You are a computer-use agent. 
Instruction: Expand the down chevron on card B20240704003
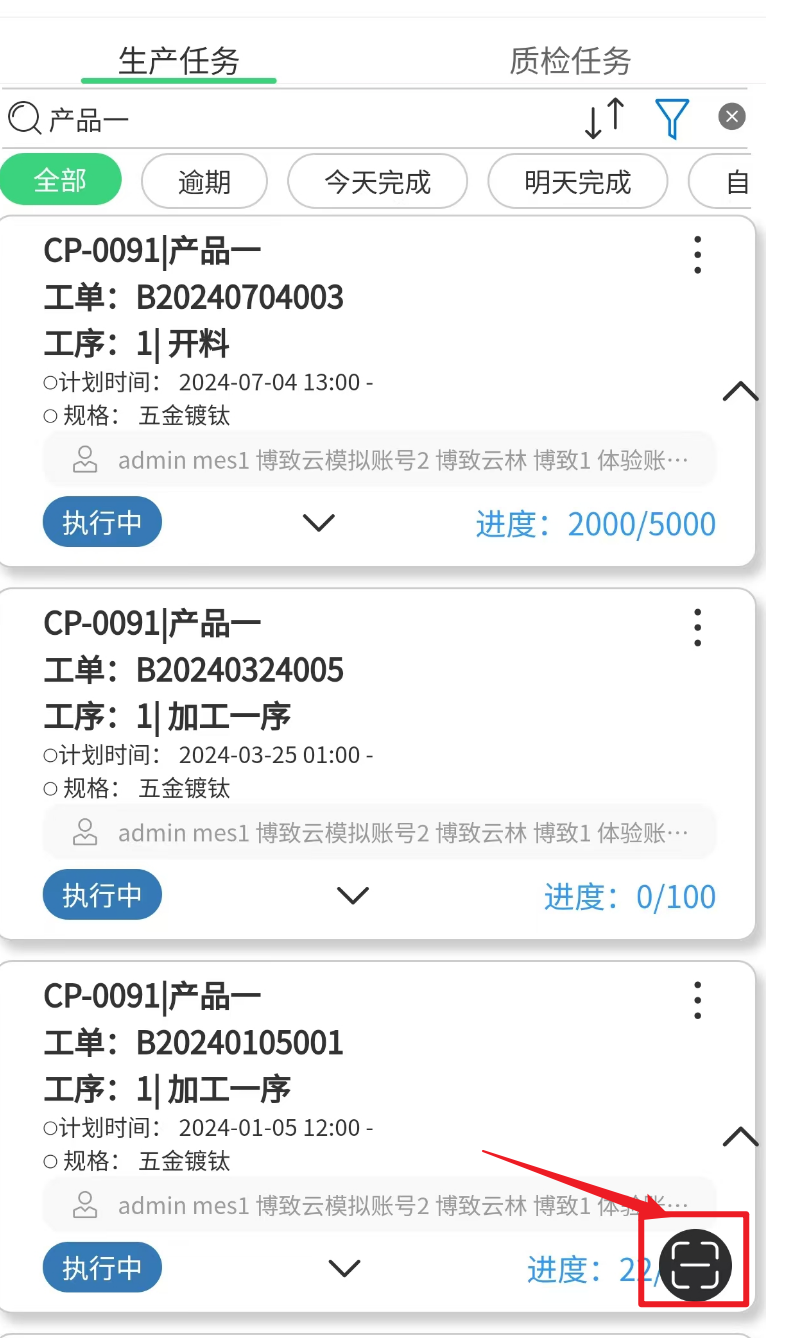coord(319,522)
